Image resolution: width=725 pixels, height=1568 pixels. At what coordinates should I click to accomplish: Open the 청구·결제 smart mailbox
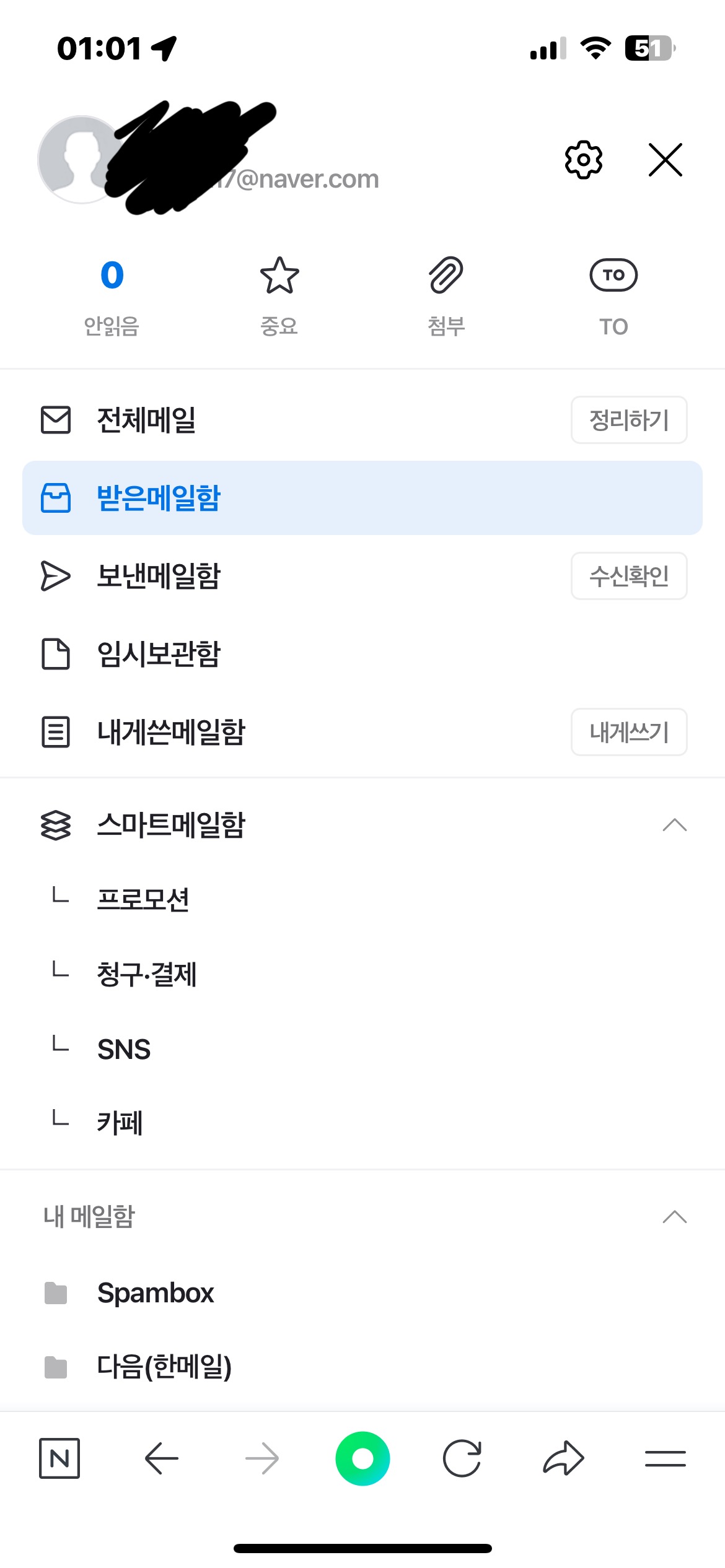click(147, 974)
